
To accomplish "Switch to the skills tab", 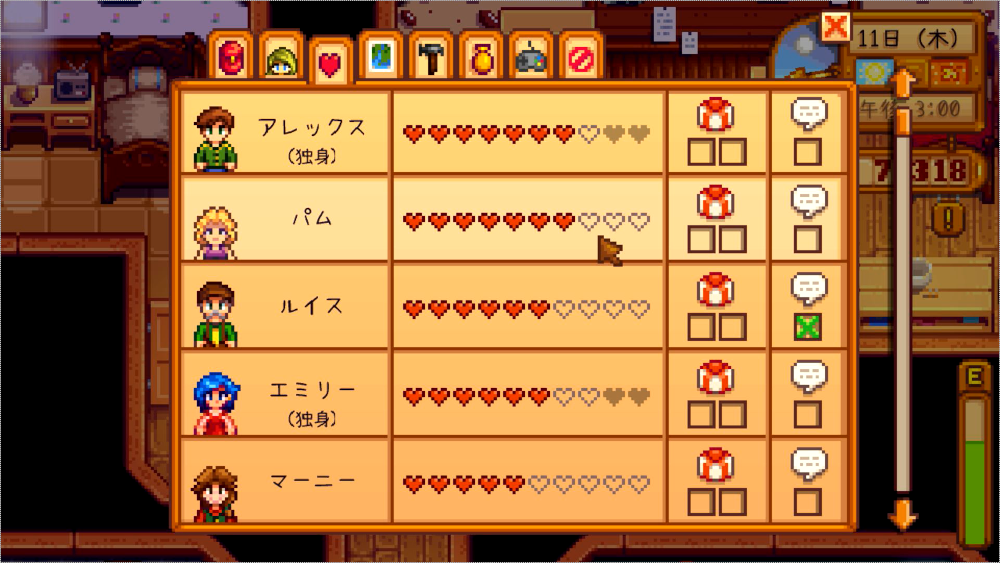I will click(x=281, y=59).
